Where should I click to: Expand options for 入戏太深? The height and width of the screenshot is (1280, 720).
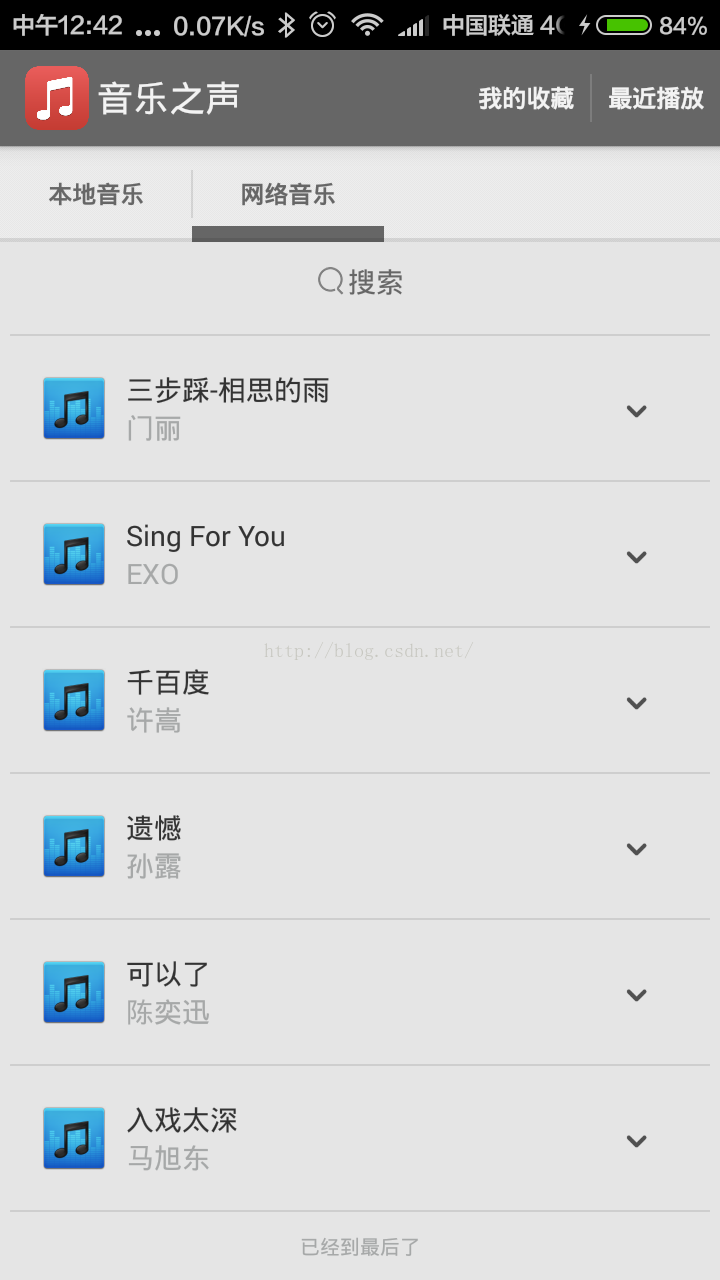[x=636, y=1140]
